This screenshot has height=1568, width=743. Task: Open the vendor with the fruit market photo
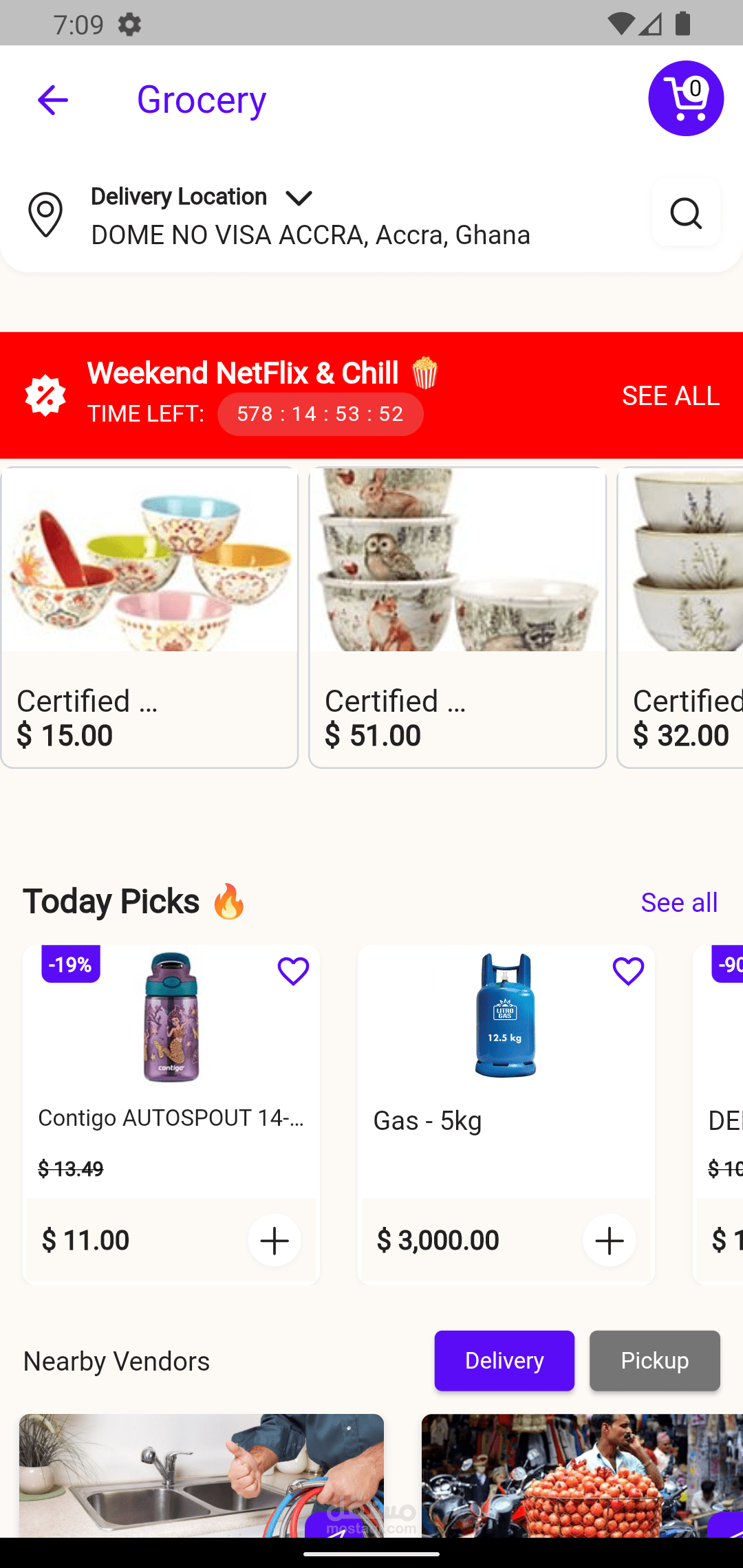click(582, 1474)
